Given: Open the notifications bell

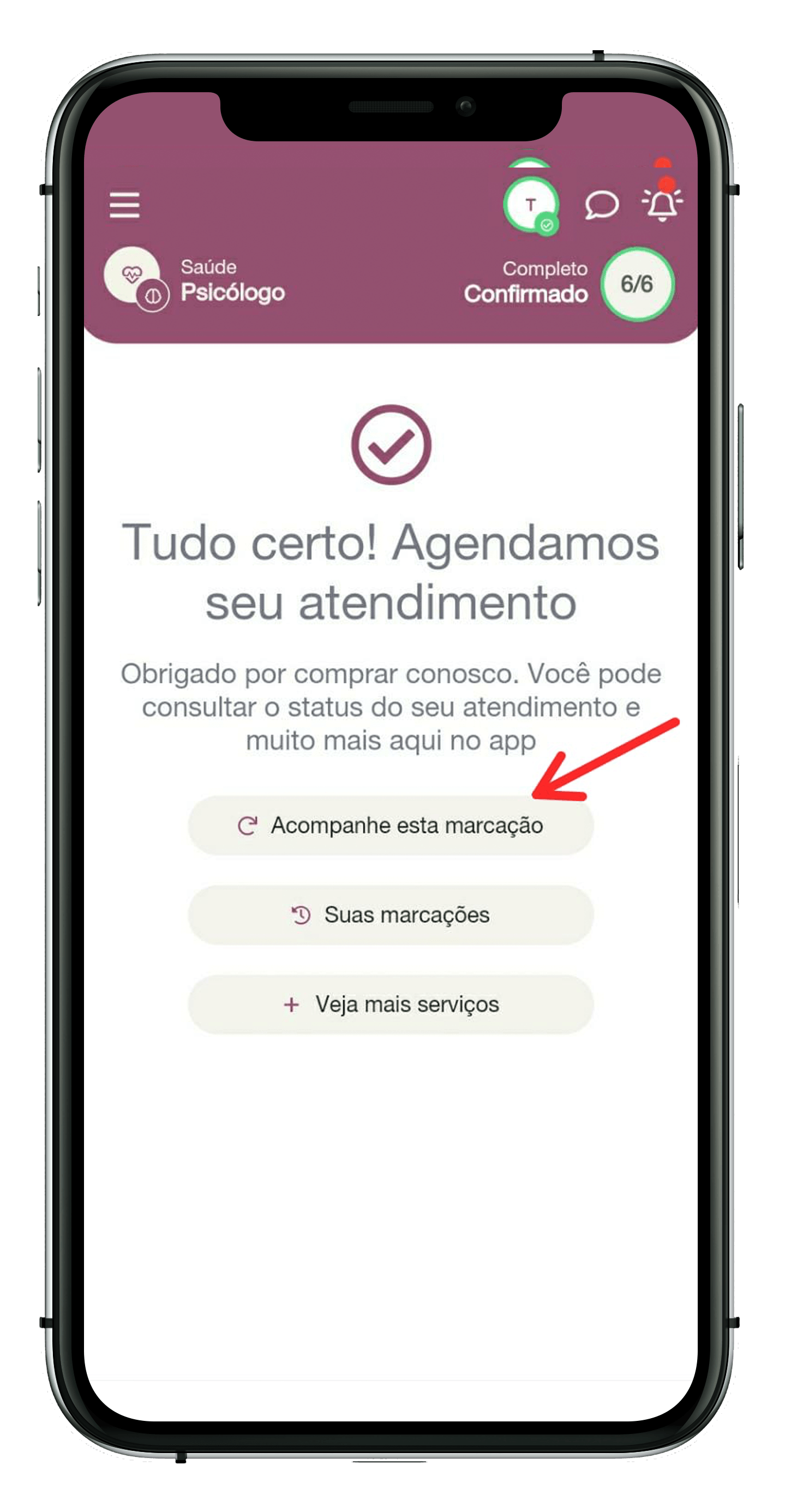Looking at the screenshot, I should pyautogui.click(x=662, y=201).
